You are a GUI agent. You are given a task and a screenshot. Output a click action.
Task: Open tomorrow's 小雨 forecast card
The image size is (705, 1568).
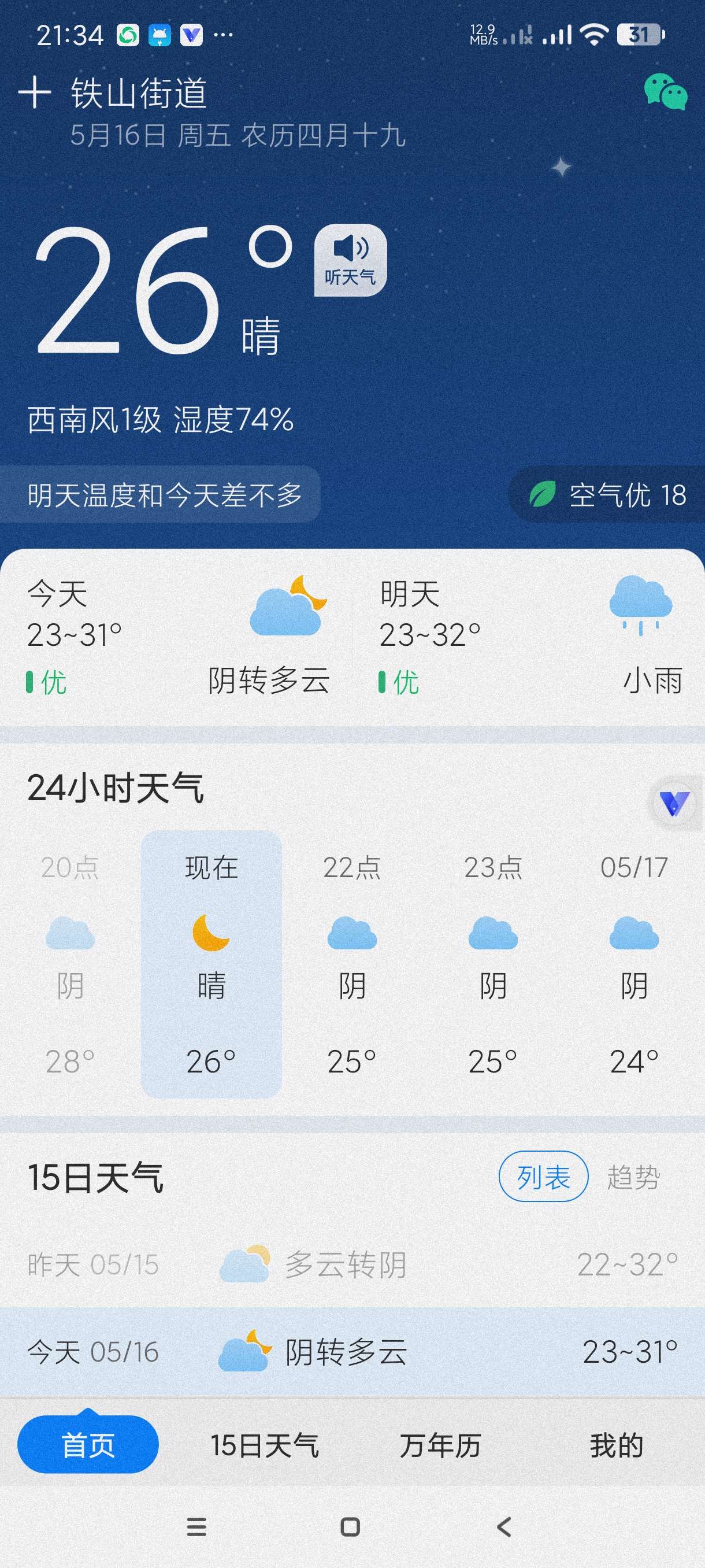(x=529, y=636)
